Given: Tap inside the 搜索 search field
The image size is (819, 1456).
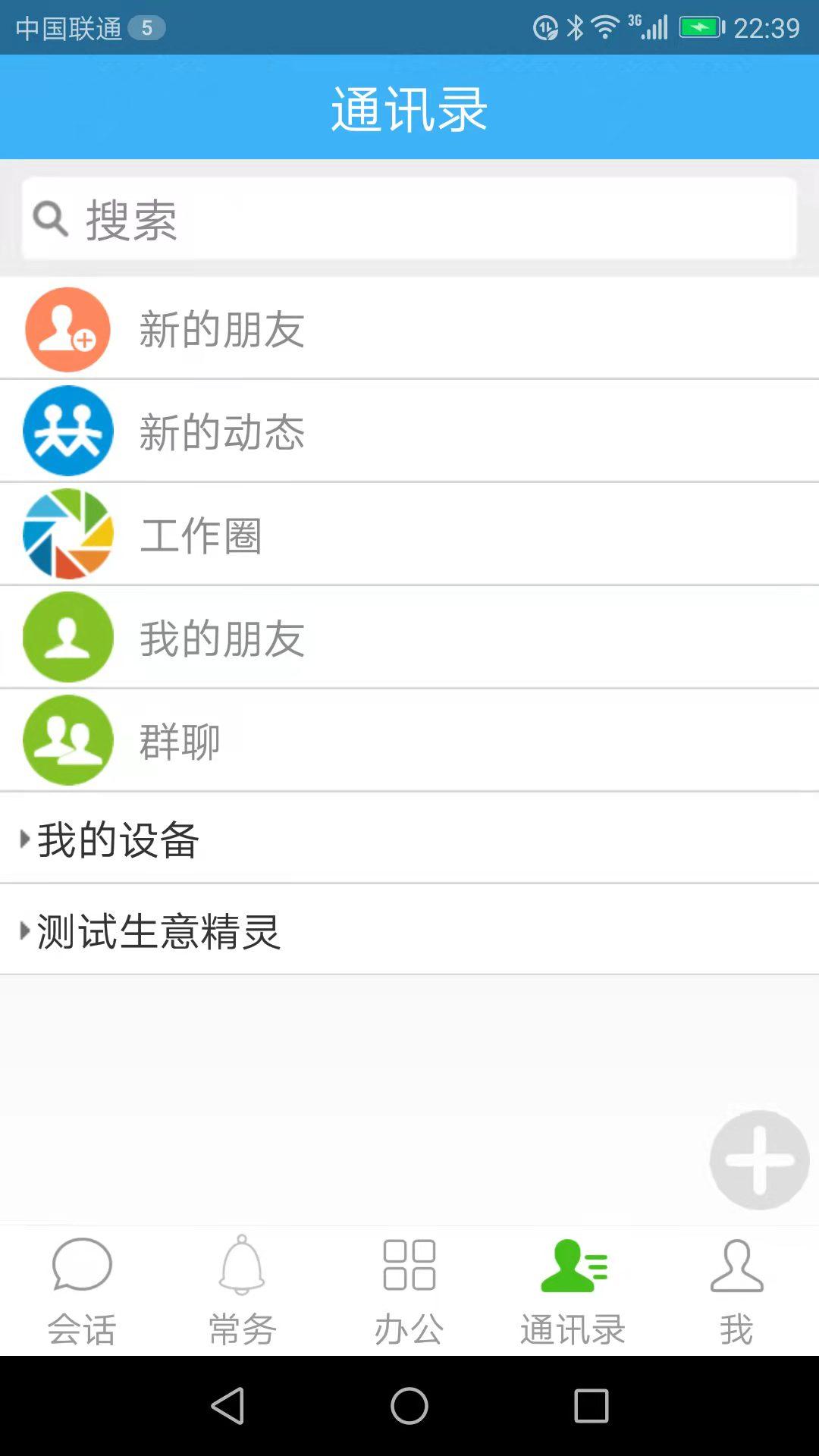Looking at the screenshot, I should tap(303, 220).
